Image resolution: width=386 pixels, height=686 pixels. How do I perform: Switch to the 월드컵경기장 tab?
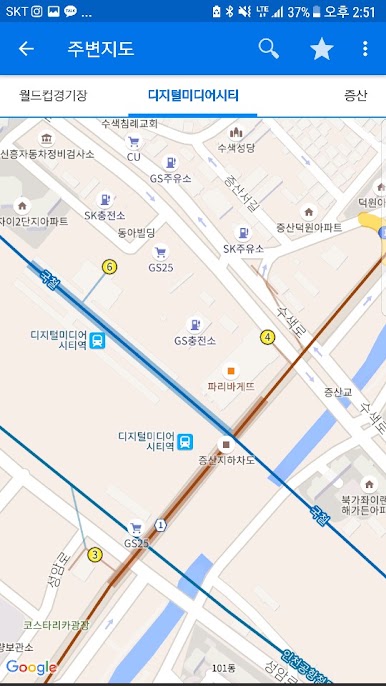(x=53, y=95)
